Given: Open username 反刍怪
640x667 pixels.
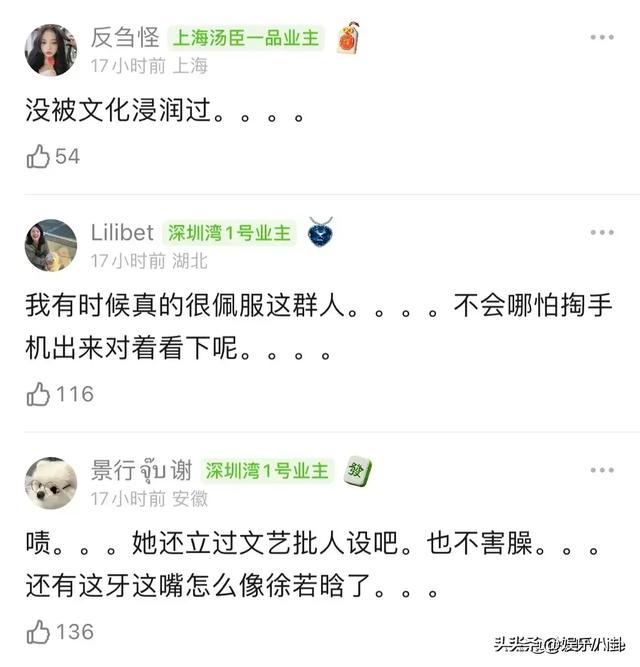Looking at the screenshot, I should point(124,38).
